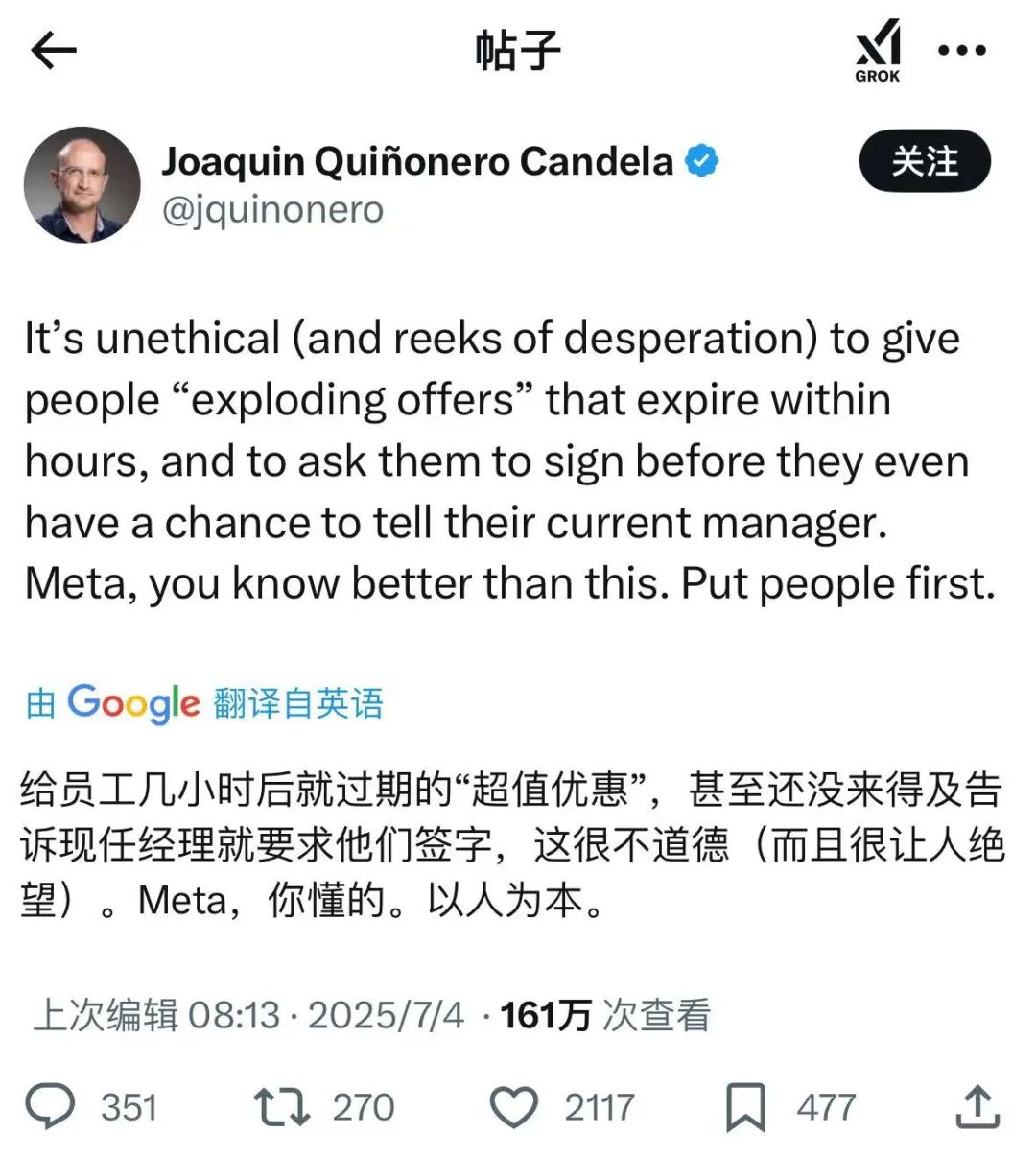Open Joaquin Quiñonero Candela's profile picture

[x=82, y=184]
